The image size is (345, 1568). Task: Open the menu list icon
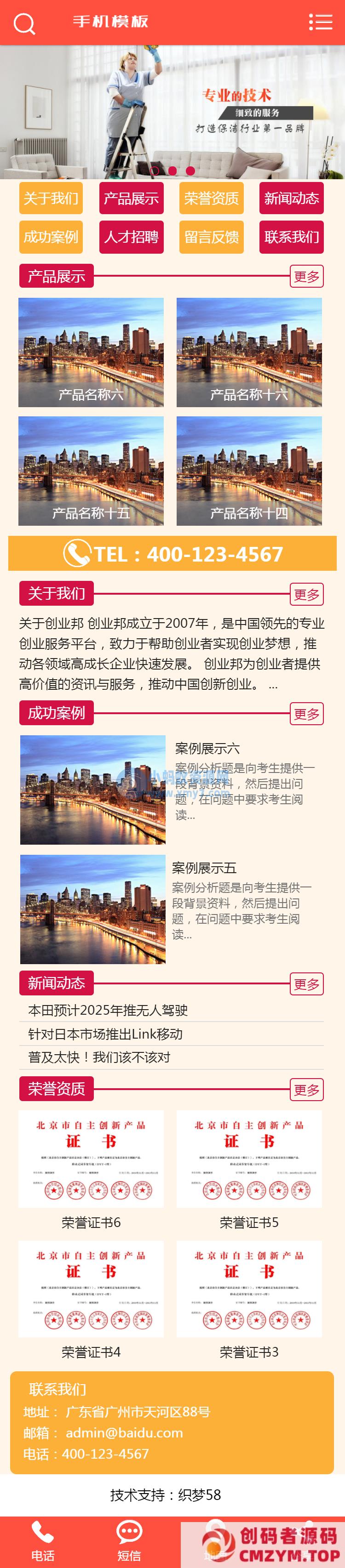[x=321, y=22]
